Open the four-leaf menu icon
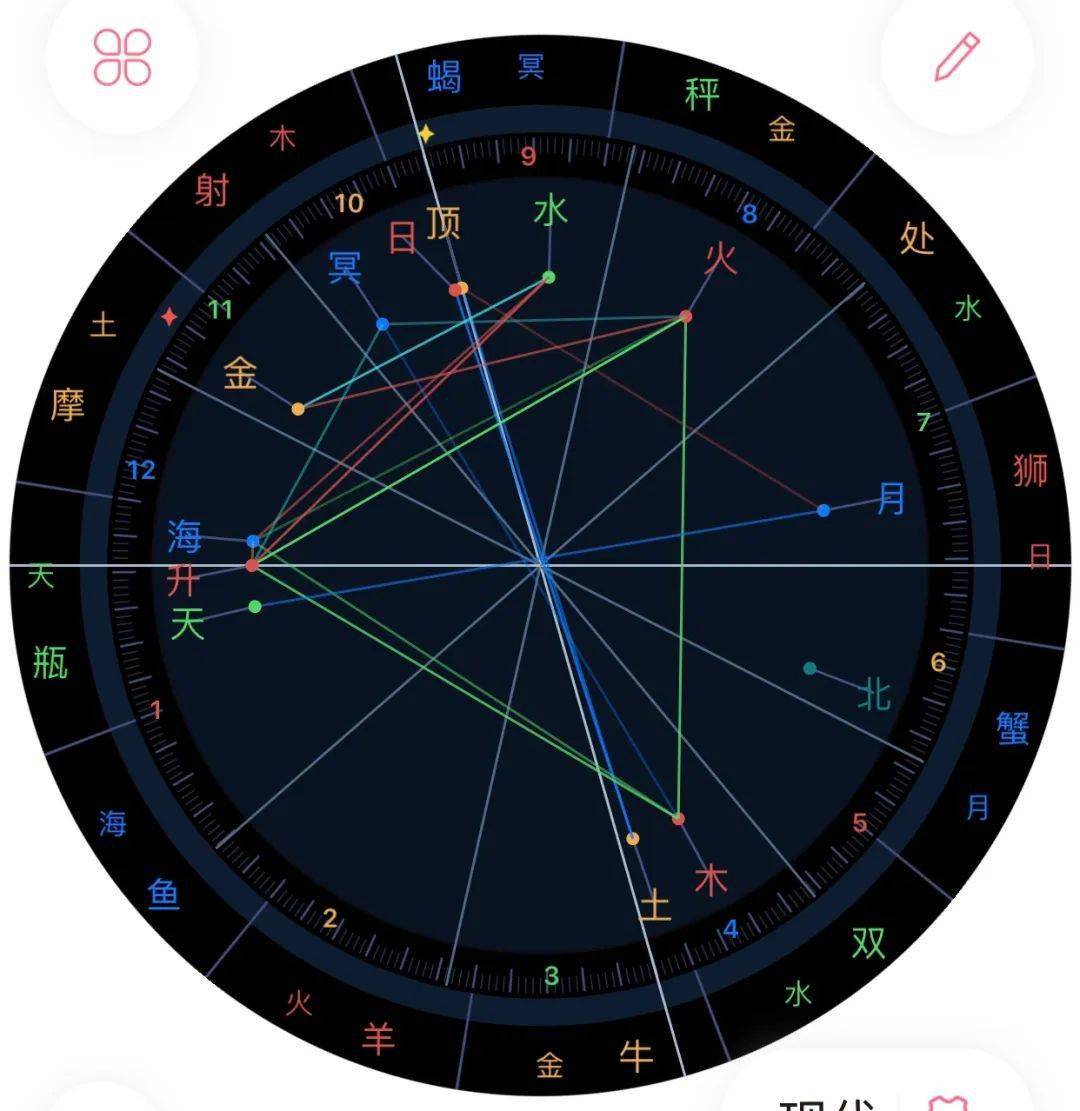 tap(122, 57)
